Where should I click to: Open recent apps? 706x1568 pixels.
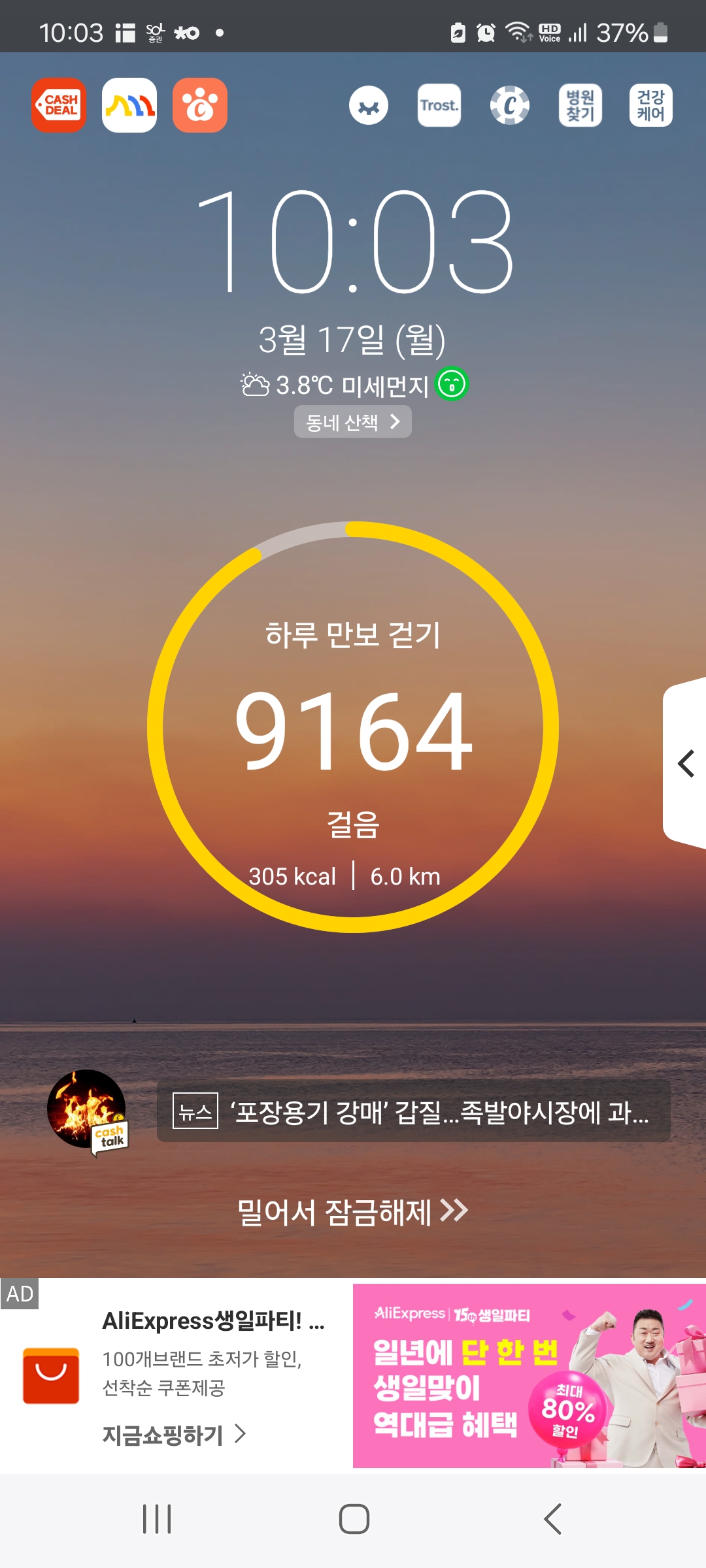tap(157, 1519)
